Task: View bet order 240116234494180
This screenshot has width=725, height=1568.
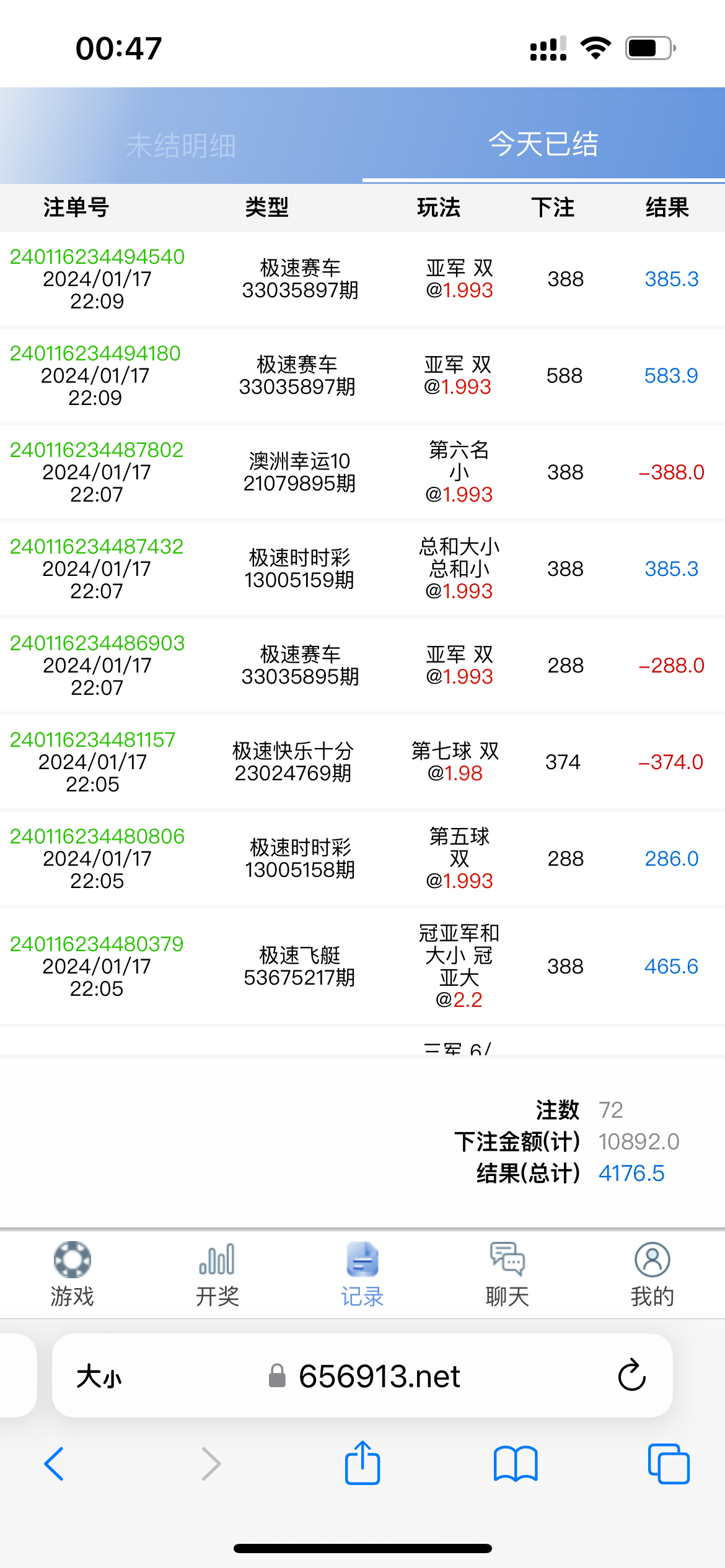Action: 95,354
